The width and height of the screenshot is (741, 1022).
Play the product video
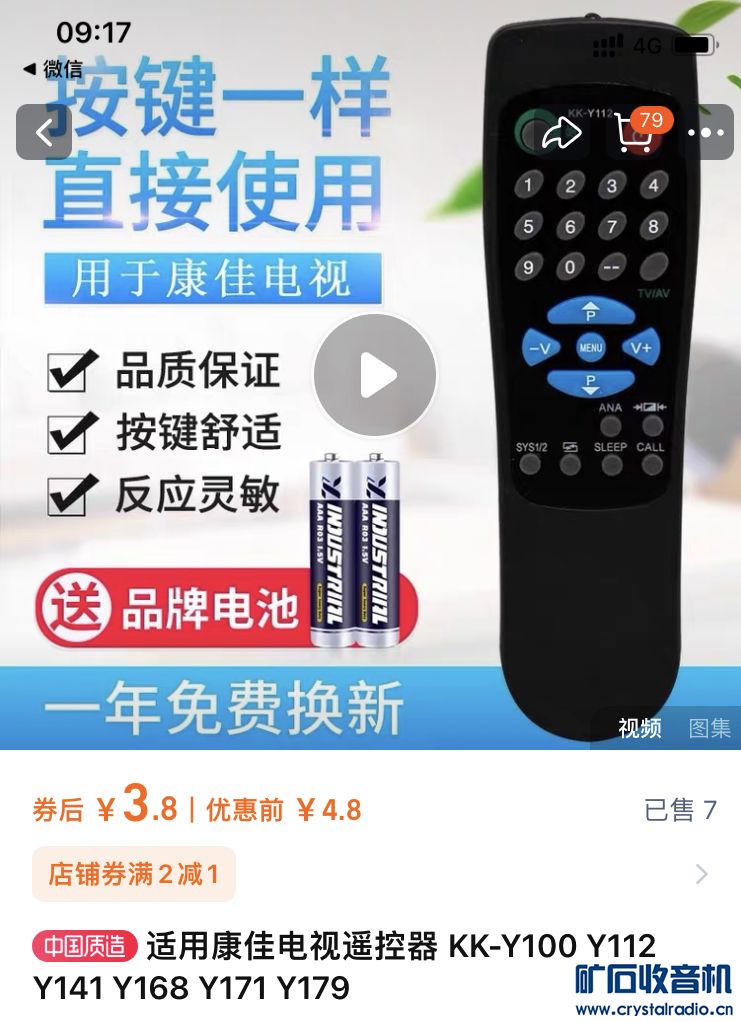point(375,375)
